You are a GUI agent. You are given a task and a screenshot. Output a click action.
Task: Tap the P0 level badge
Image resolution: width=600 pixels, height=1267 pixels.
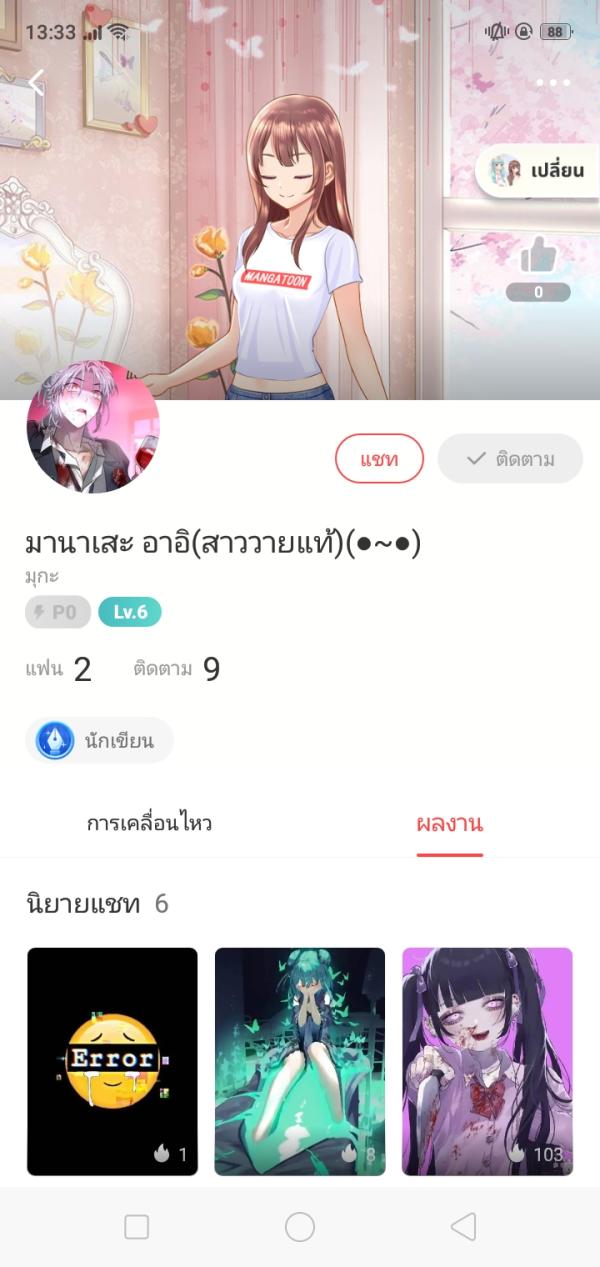[58, 612]
